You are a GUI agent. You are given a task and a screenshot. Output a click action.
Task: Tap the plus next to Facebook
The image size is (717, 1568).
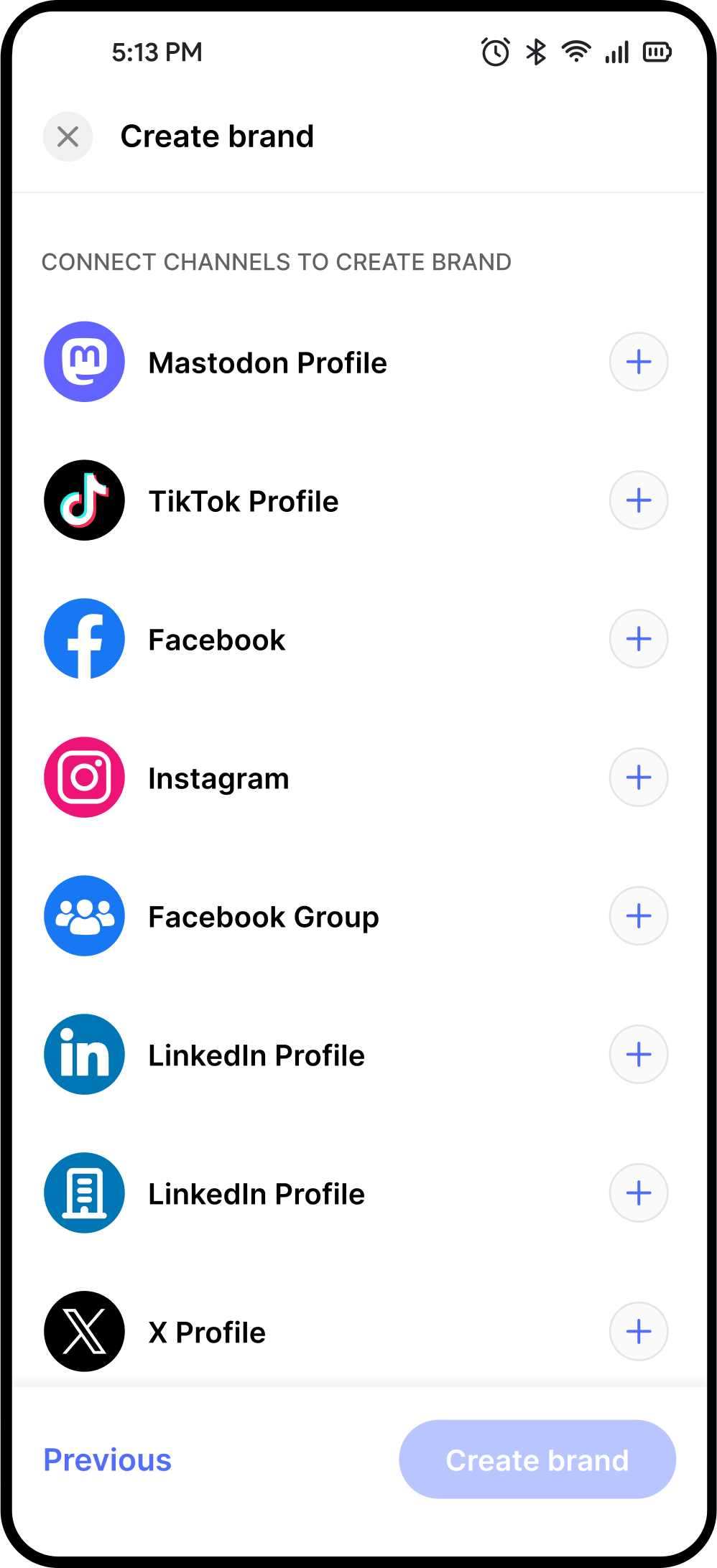[x=638, y=639]
